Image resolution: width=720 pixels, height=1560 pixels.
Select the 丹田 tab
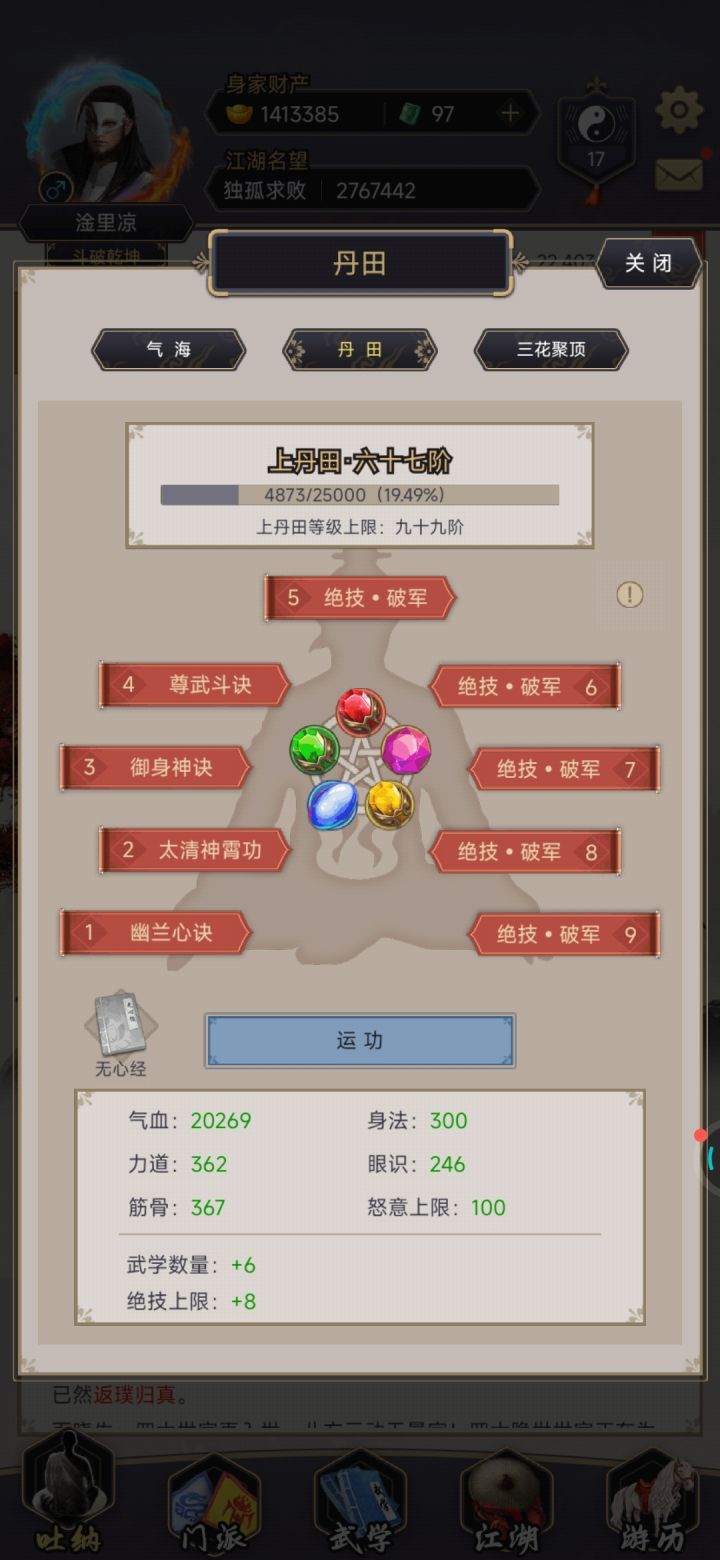point(359,351)
